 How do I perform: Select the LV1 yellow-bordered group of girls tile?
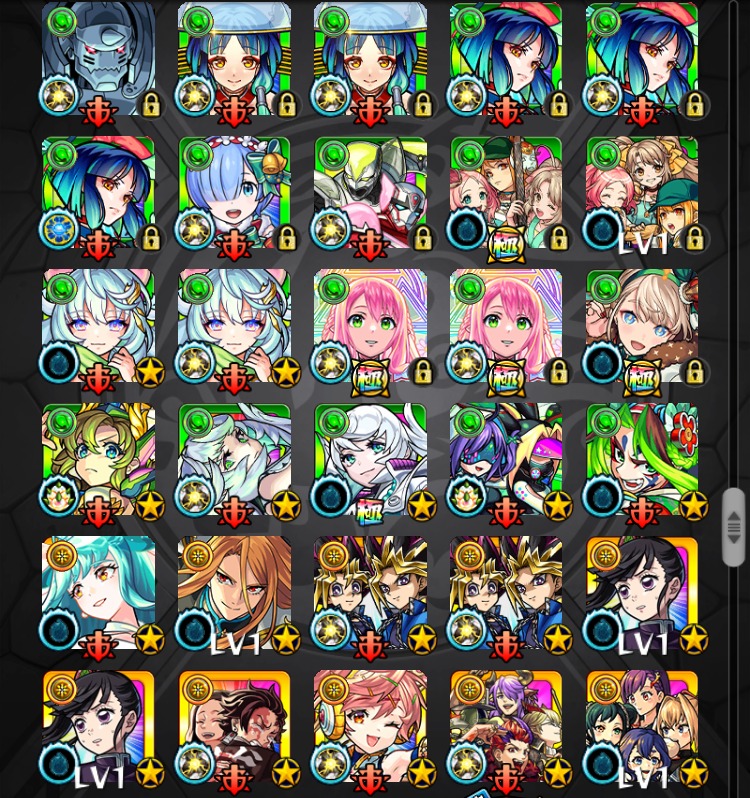pyautogui.click(x=642, y=725)
